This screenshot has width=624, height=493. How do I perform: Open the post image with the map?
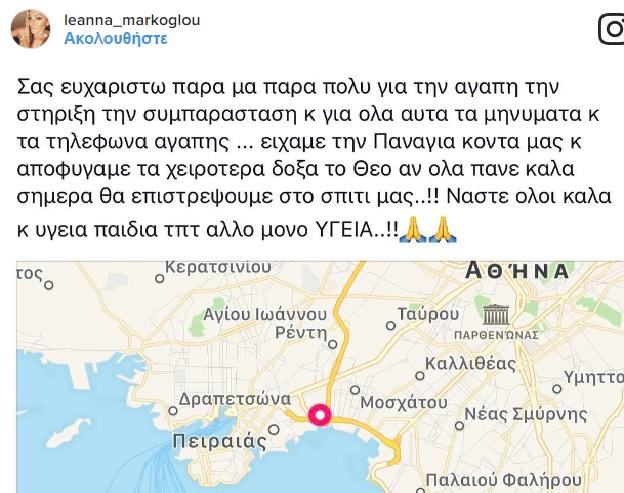320,376
